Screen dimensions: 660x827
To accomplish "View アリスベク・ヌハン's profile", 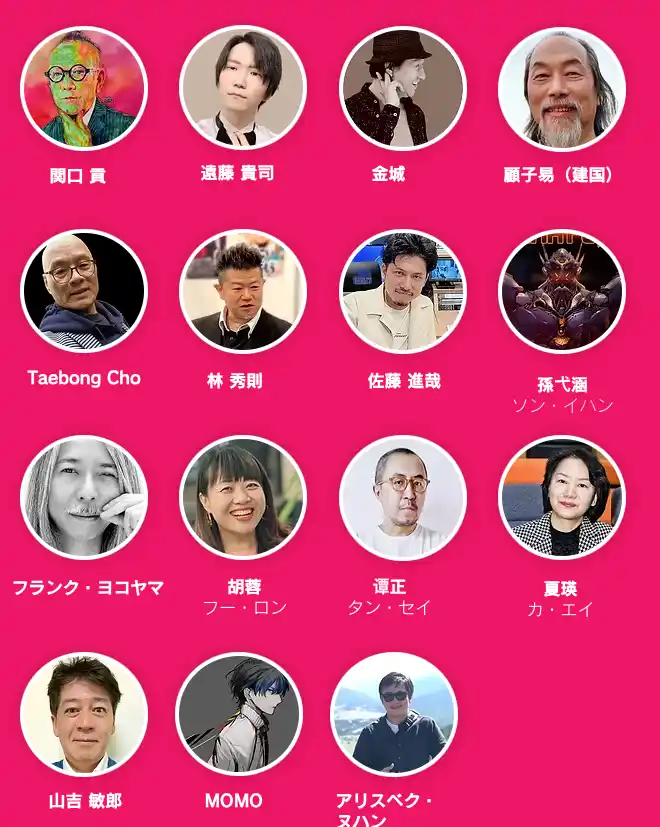I will click(393, 714).
